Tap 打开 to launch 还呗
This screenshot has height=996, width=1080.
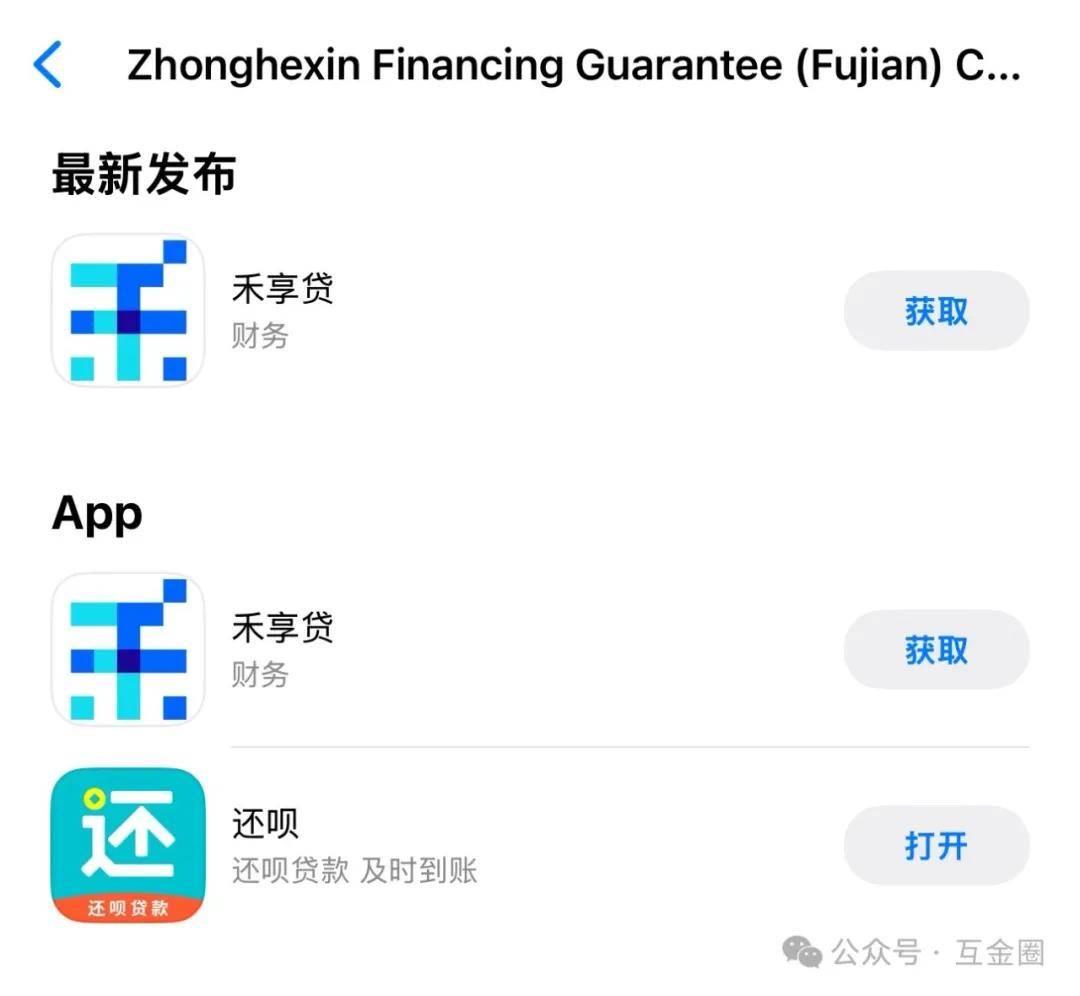(x=936, y=846)
